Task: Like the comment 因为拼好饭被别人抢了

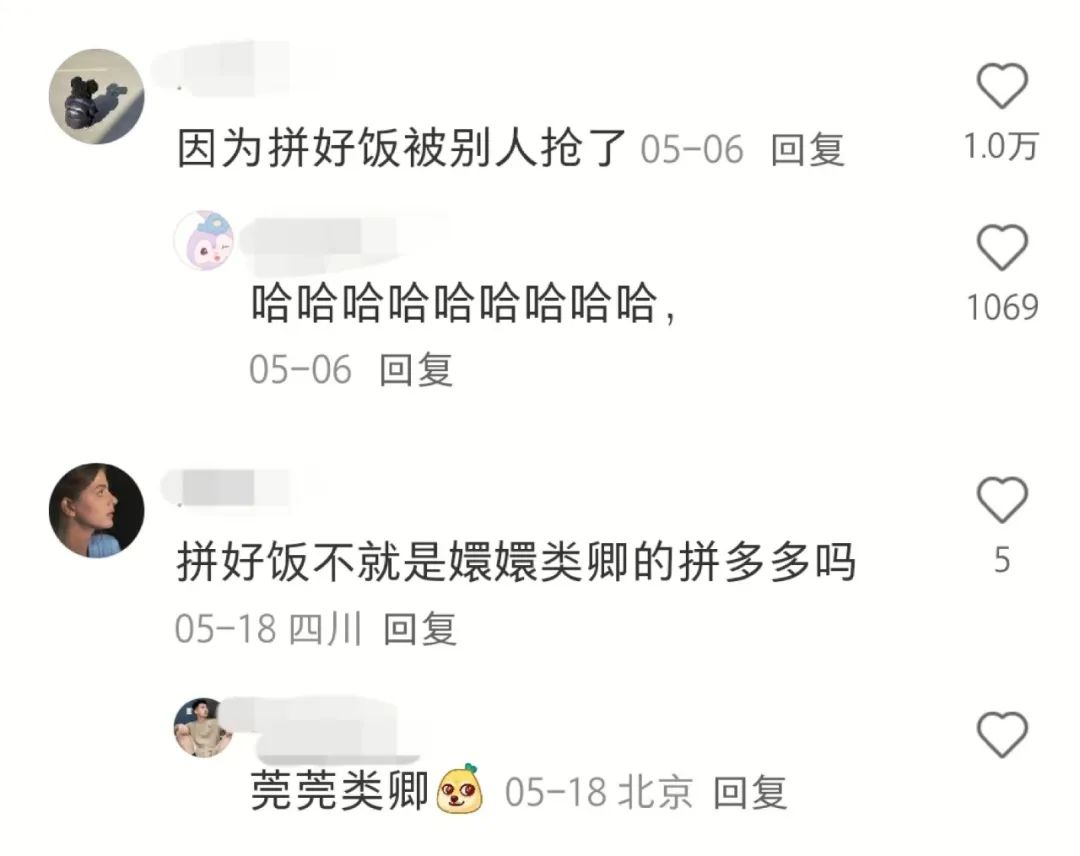Action: (1001, 89)
